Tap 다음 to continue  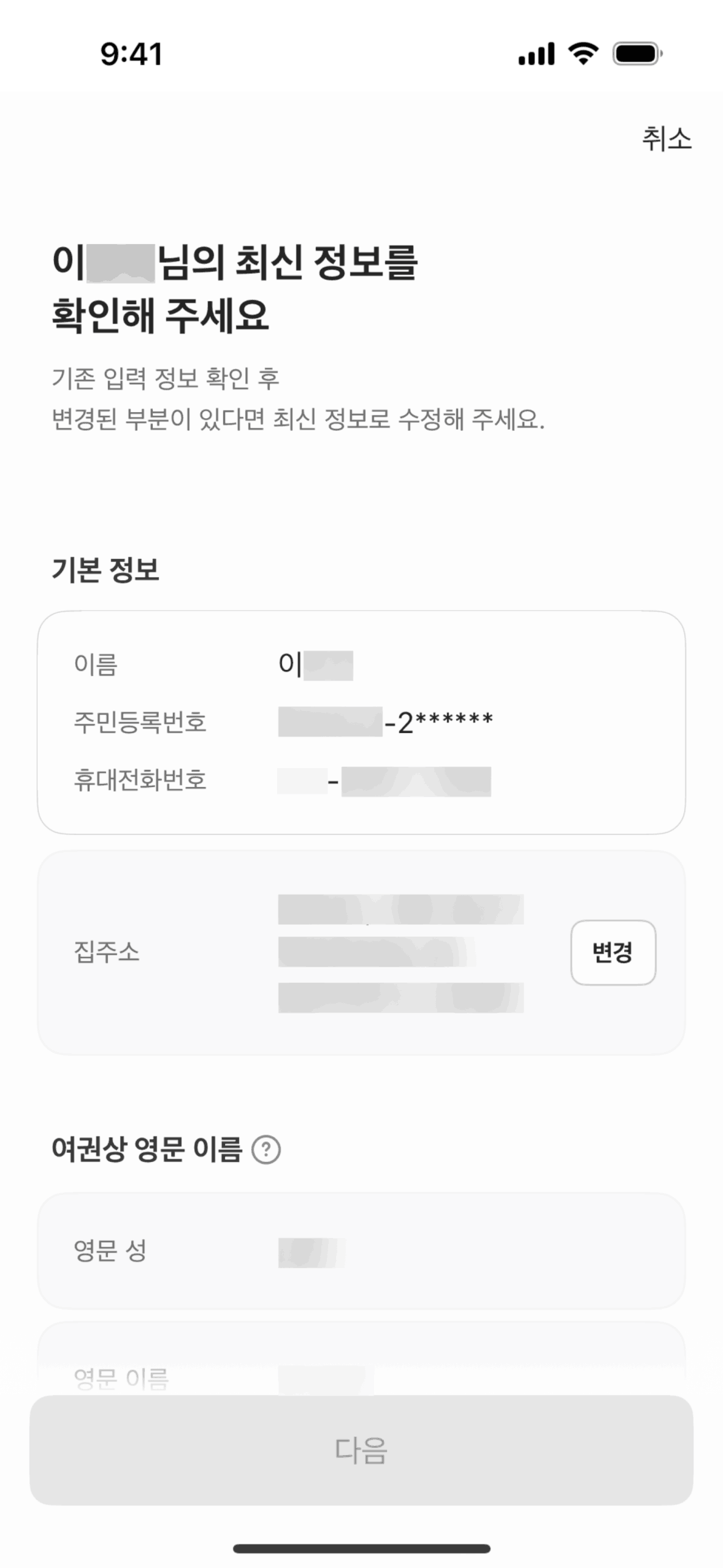(361, 1450)
